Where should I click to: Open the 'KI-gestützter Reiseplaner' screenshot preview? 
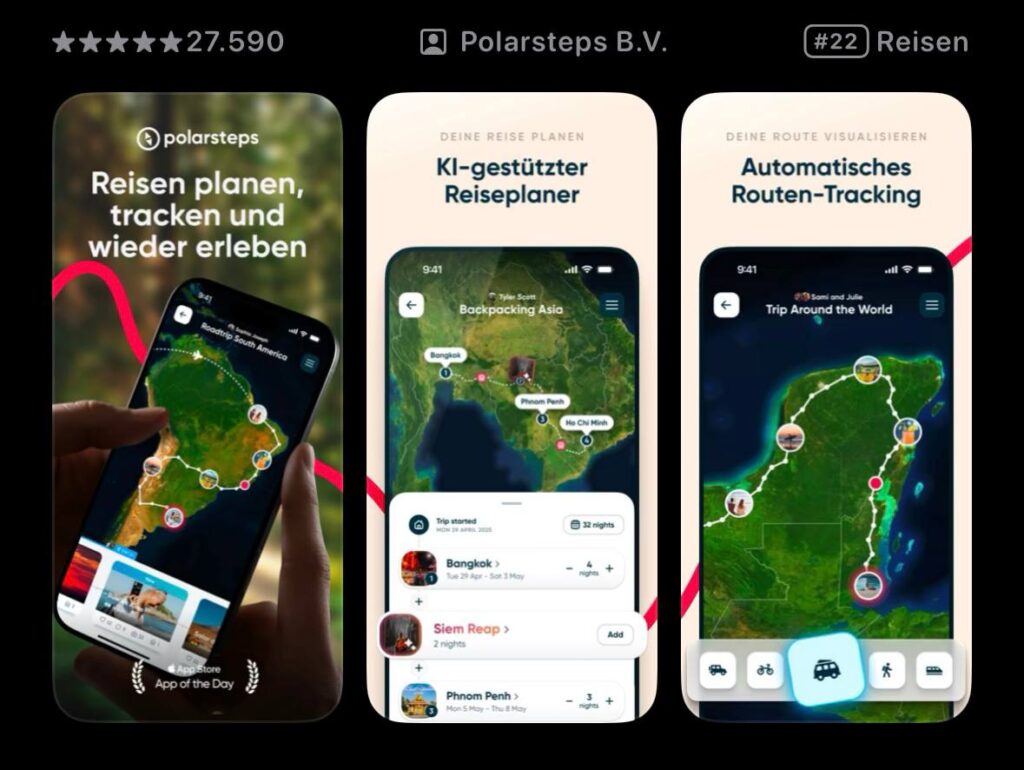tap(512, 406)
